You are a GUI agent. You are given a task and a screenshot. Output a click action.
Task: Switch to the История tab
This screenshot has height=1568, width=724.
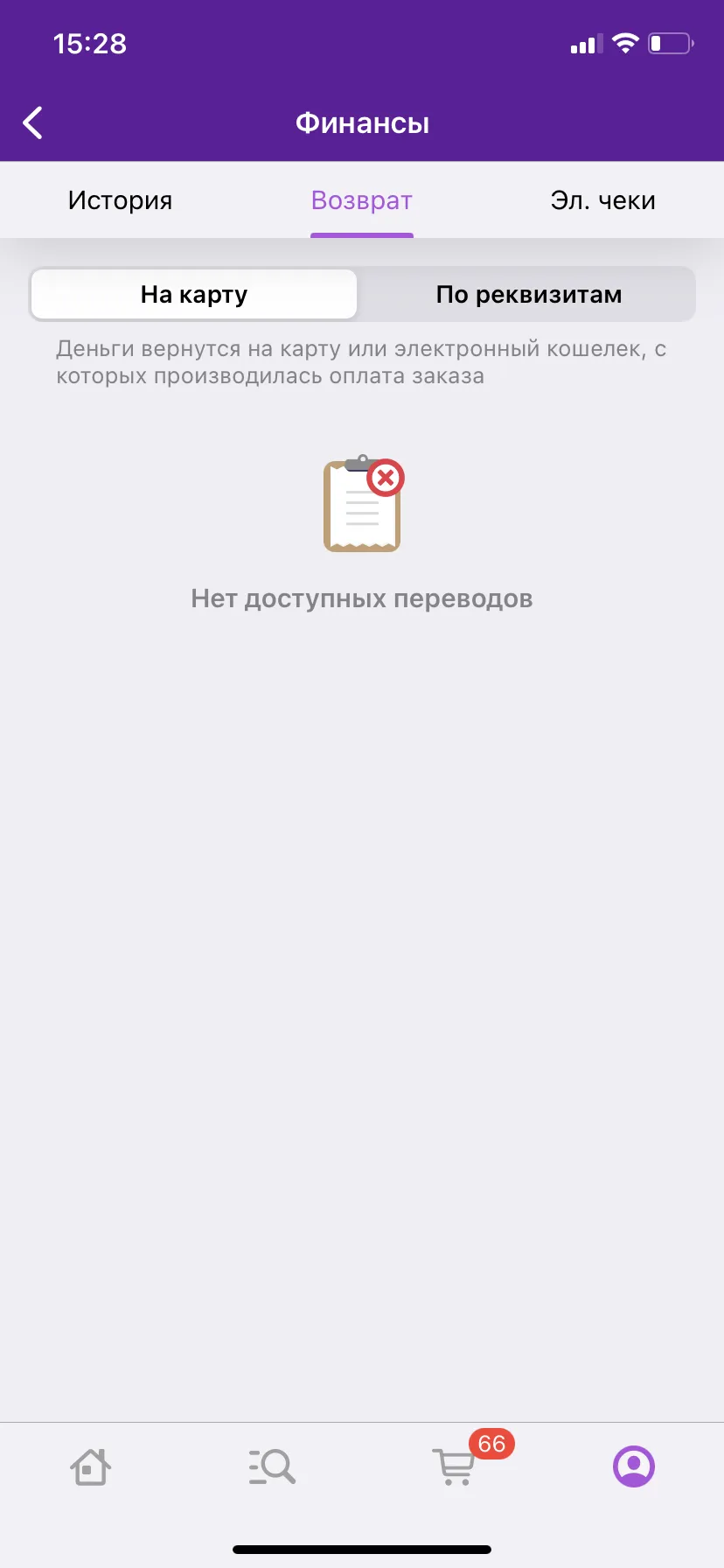pos(121,200)
